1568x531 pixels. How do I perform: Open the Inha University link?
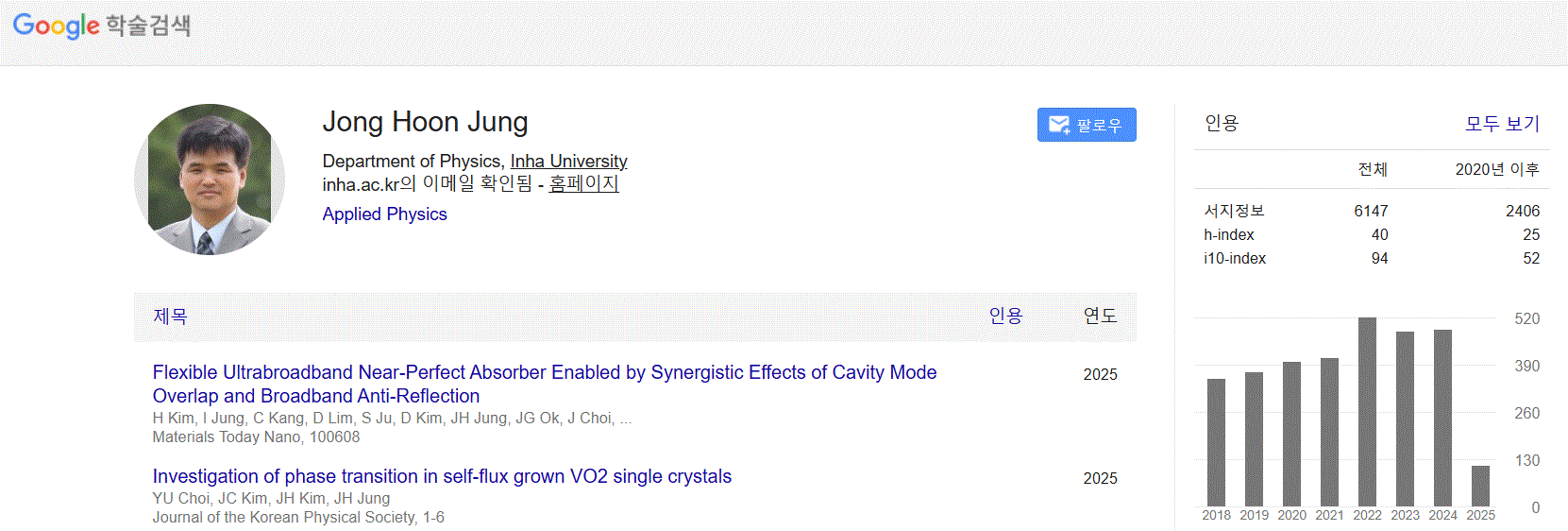pyautogui.click(x=568, y=162)
